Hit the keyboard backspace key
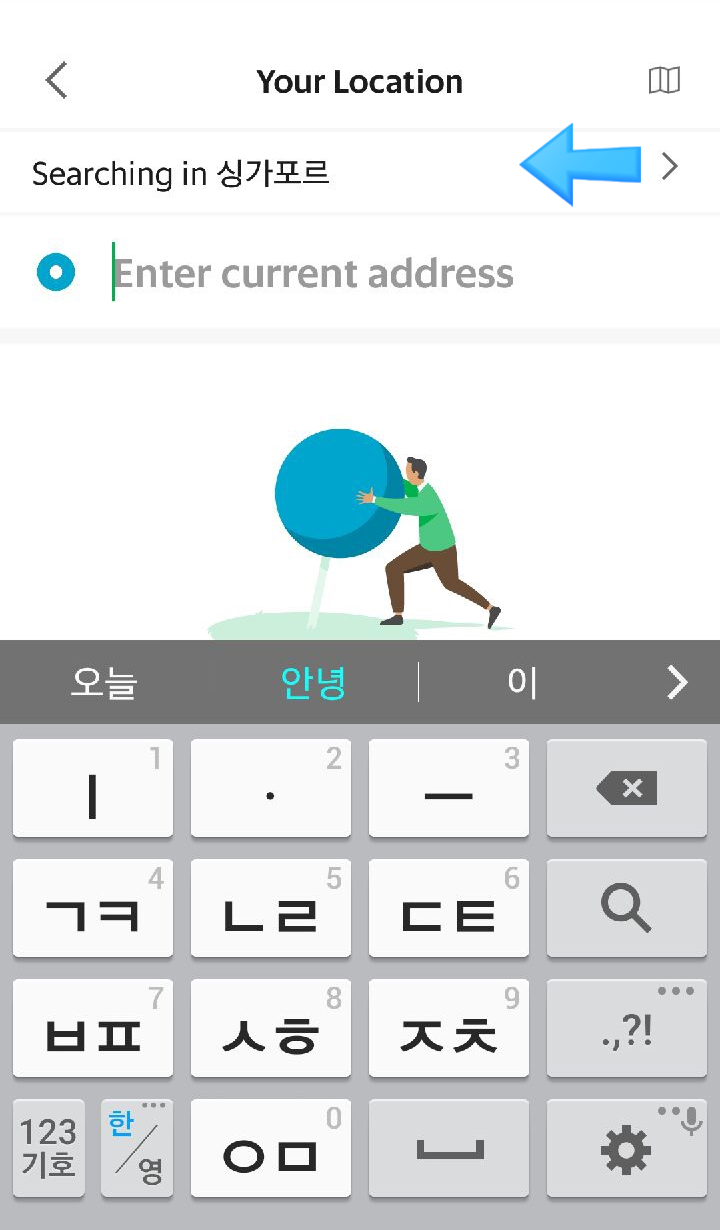Screen dimensions: 720x1230 click(627, 788)
